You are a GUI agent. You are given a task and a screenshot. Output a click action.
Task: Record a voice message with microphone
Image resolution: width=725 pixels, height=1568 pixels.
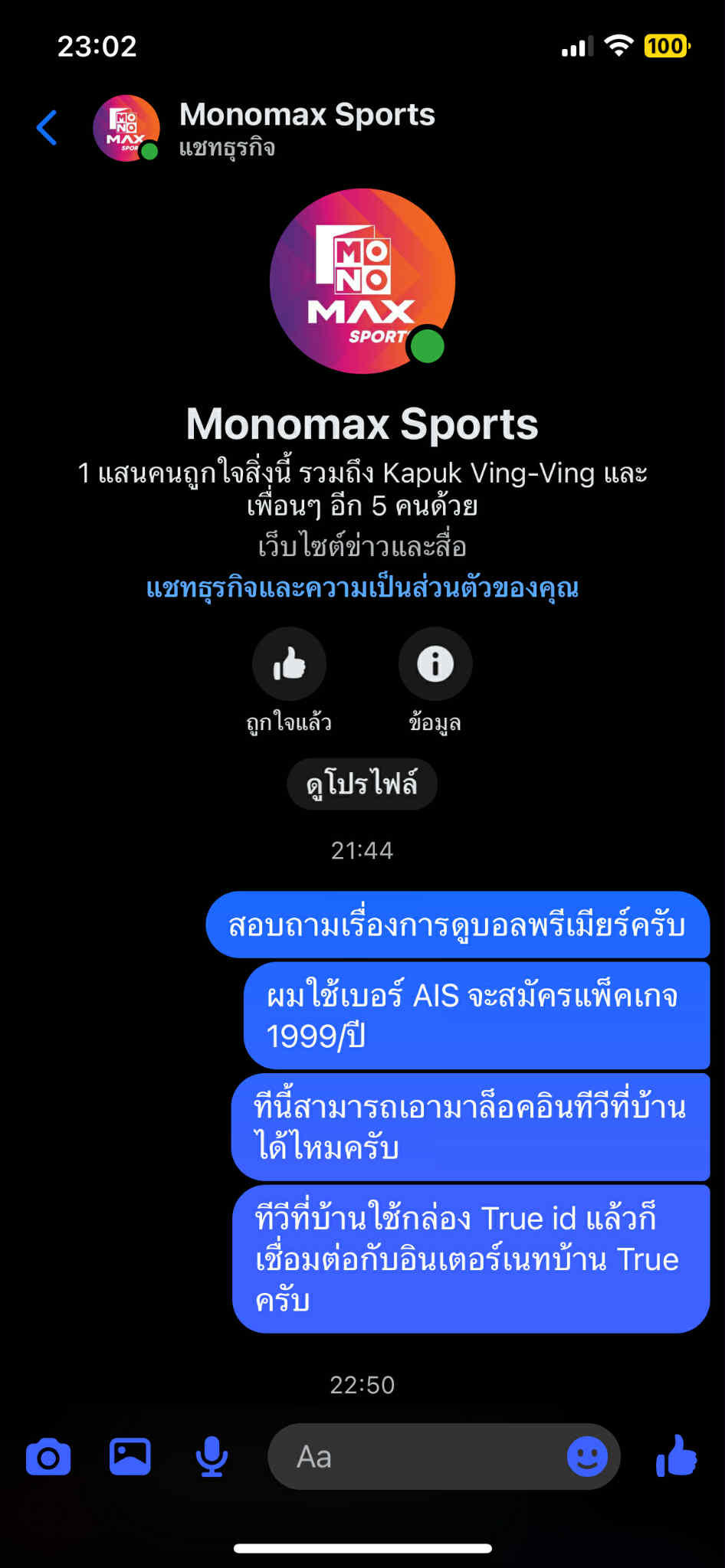[x=212, y=1457]
